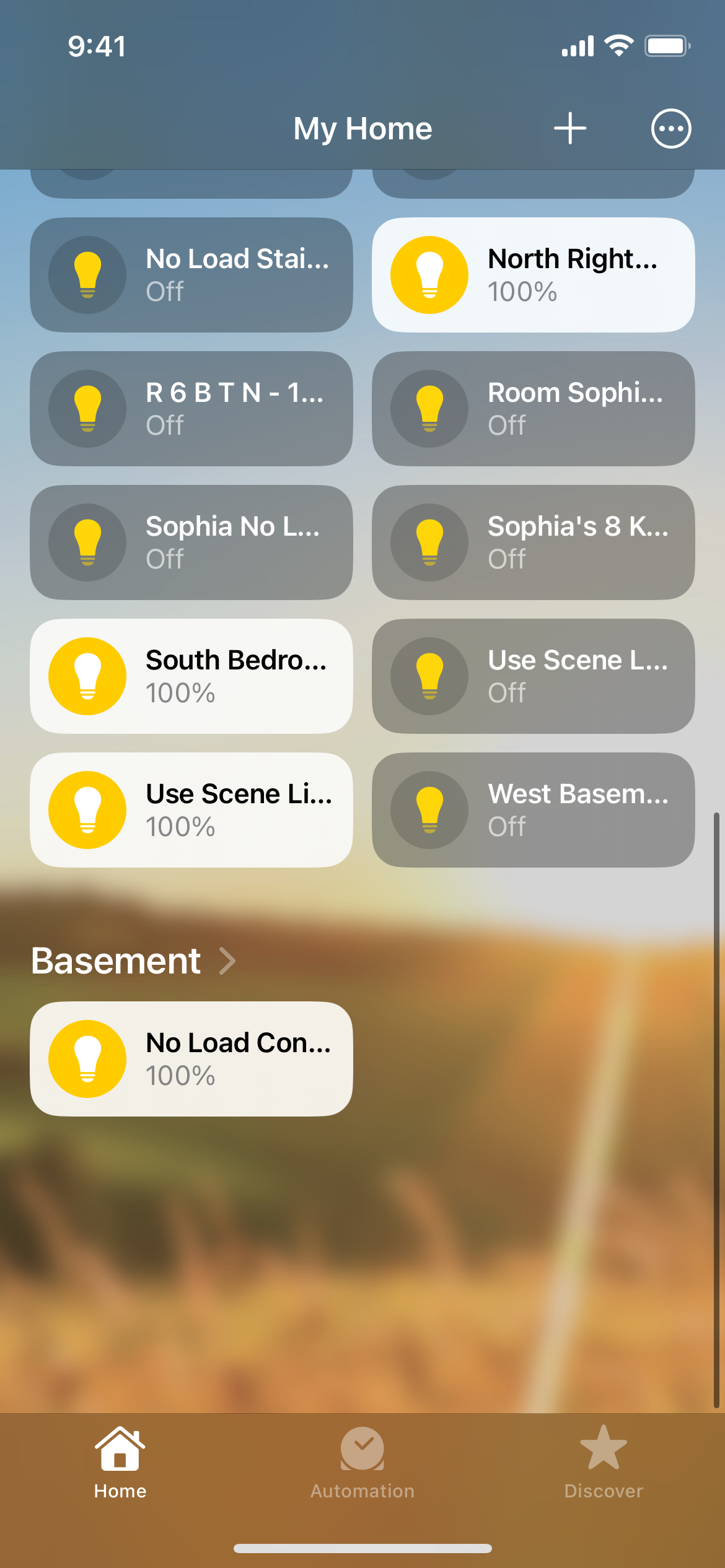Turn on the No Load Stai... light
Screen dimensions: 725x1568
point(87,275)
